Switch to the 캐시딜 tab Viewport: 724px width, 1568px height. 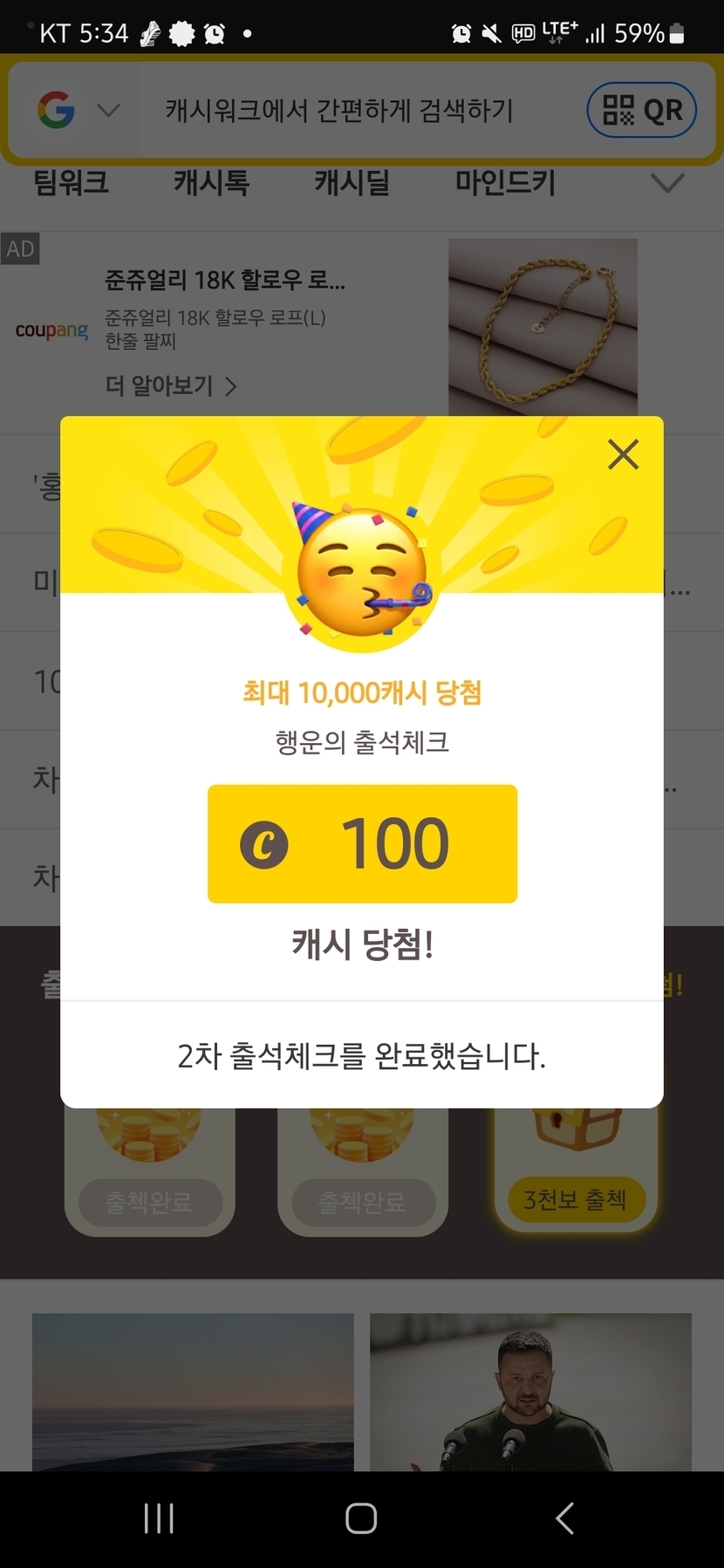coord(352,183)
